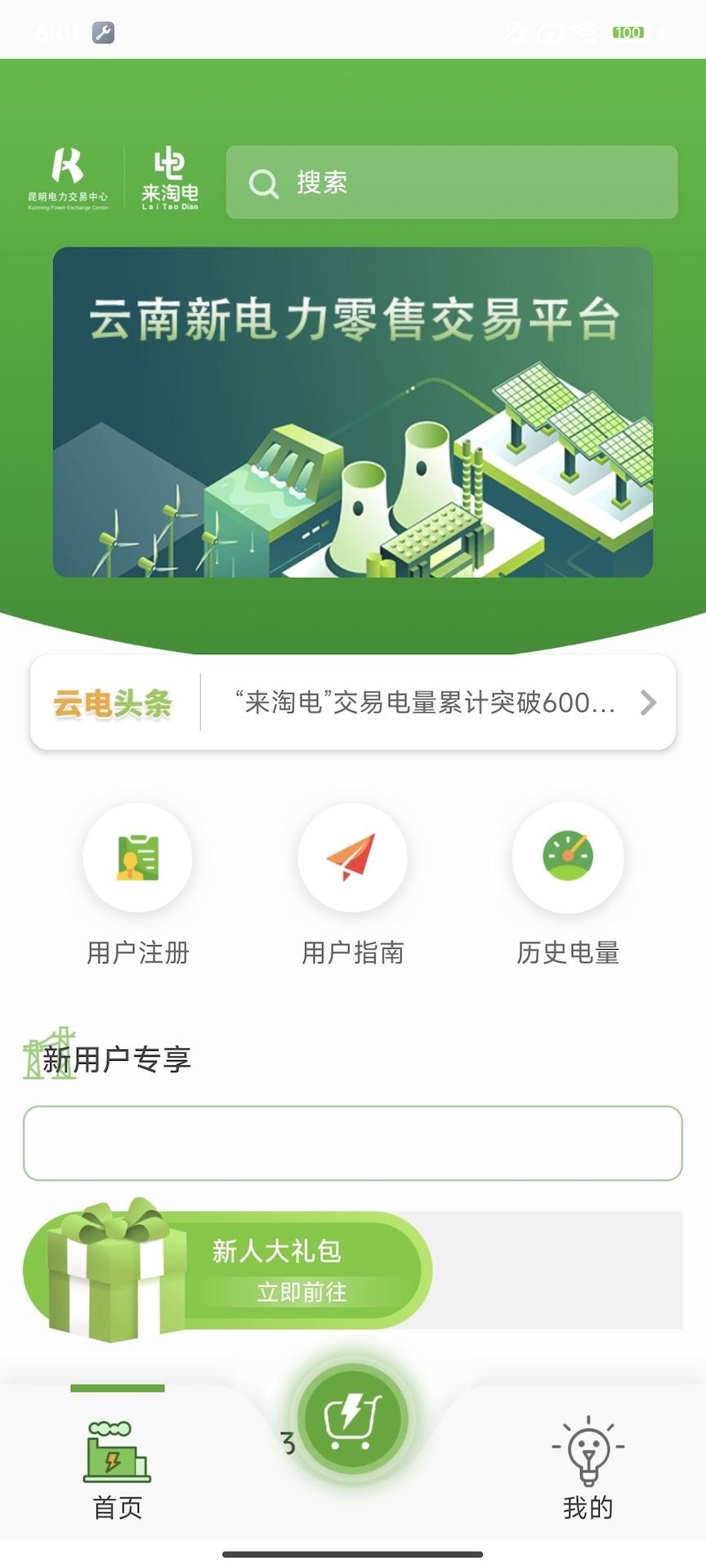The width and height of the screenshot is (706, 1568).
Task: Open the center electricity shopping cart button
Action: click(x=353, y=1419)
